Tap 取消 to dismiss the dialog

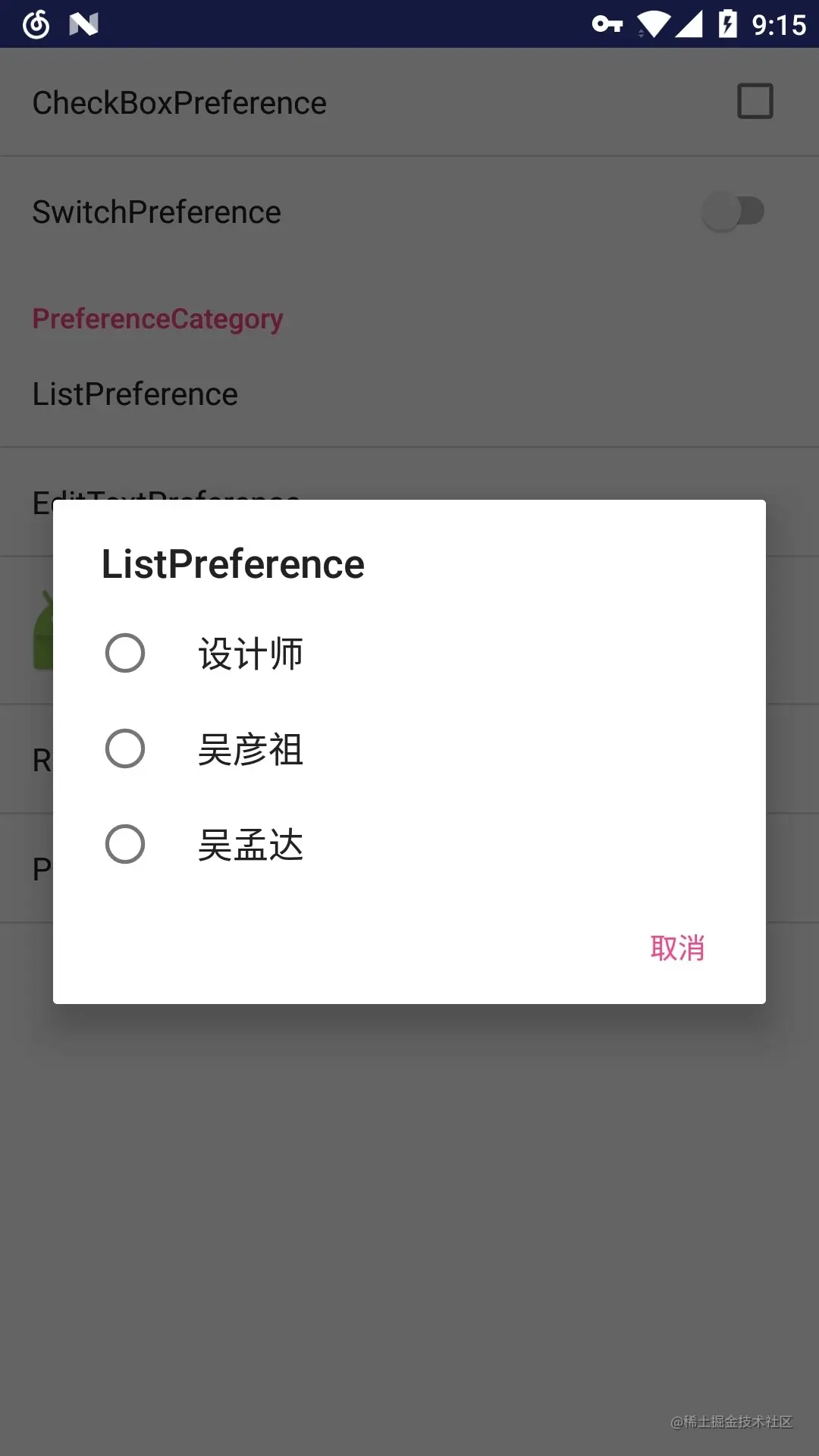[x=677, y=948]
